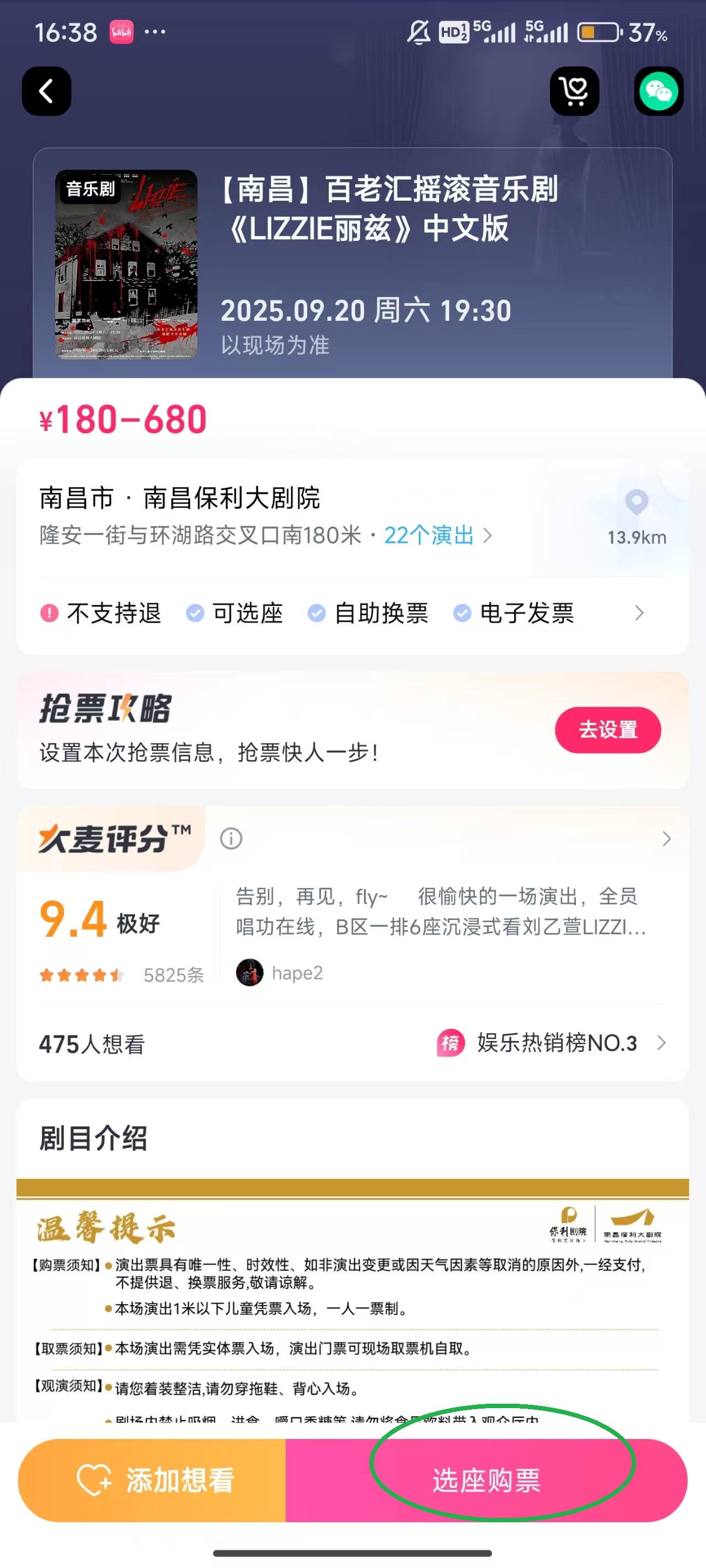Open 大麦评分 details via its chevron
706x1568 pixels.
666,839
